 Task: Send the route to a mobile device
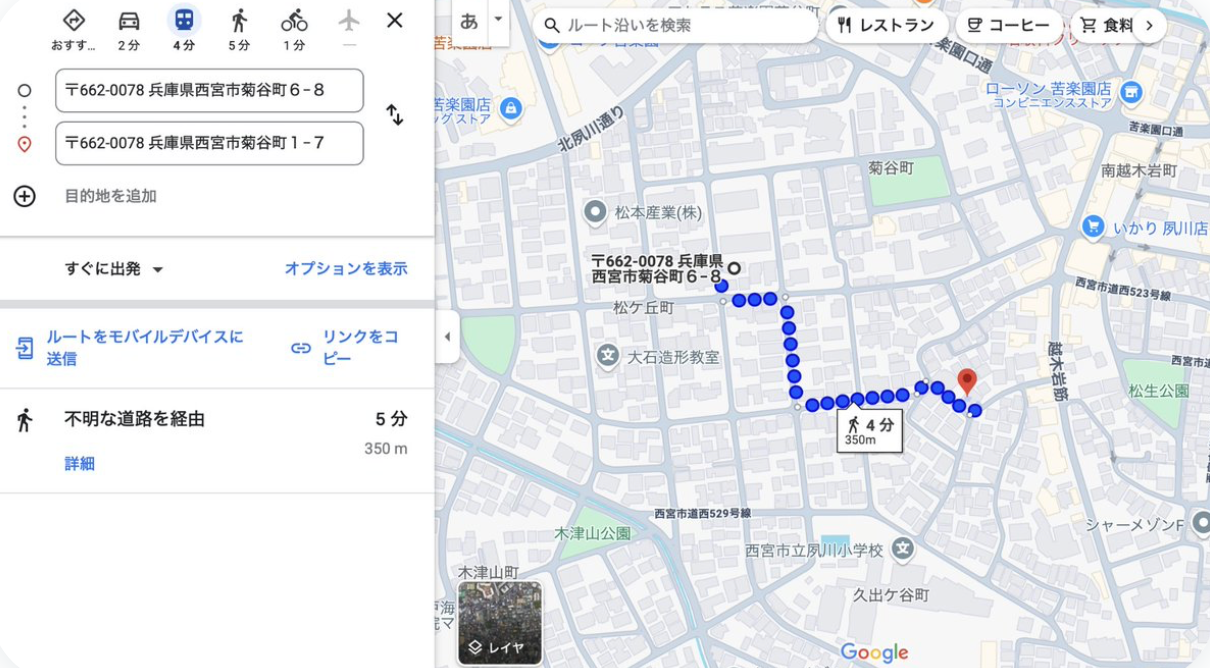click(130, 348)
